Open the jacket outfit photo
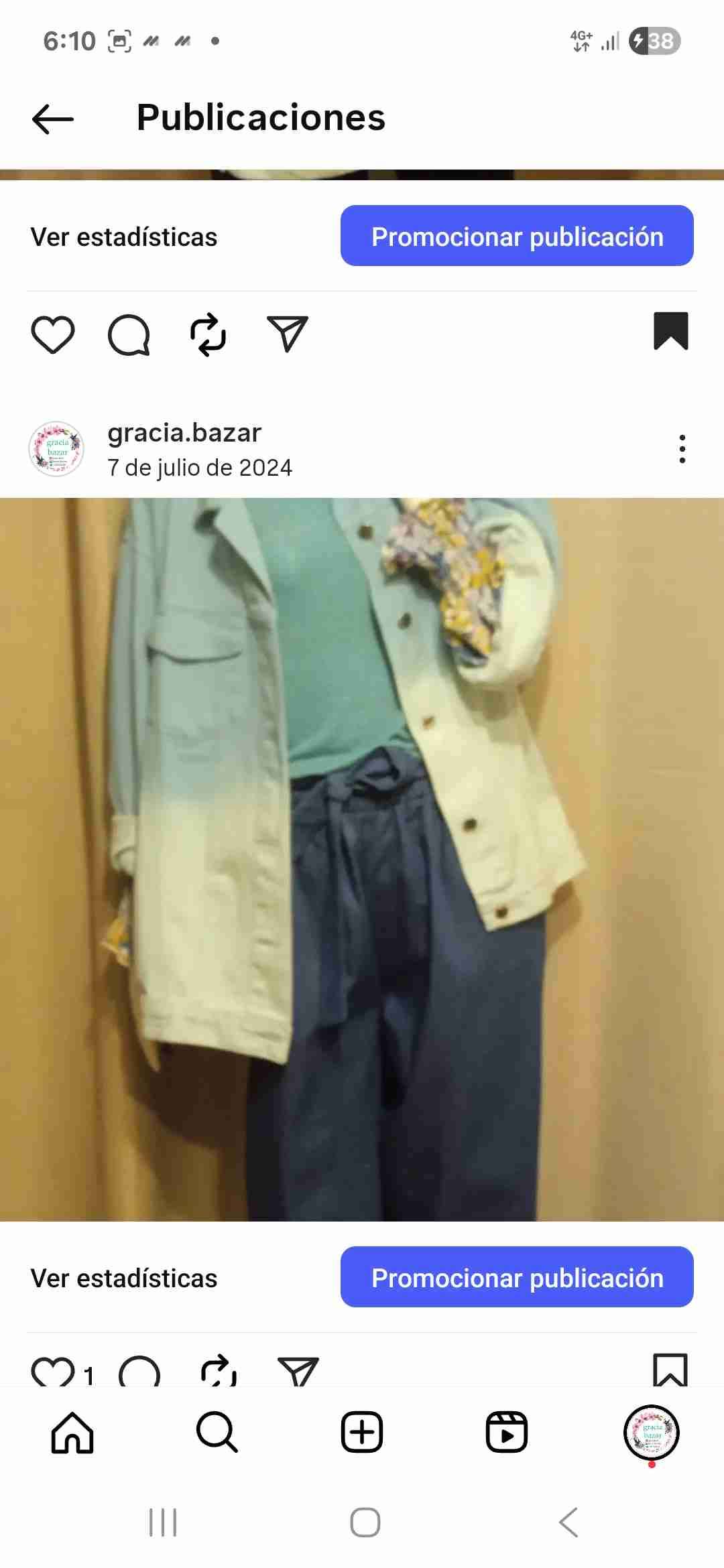This screenshot has height=1568, width=724. [x=362, y=859]
